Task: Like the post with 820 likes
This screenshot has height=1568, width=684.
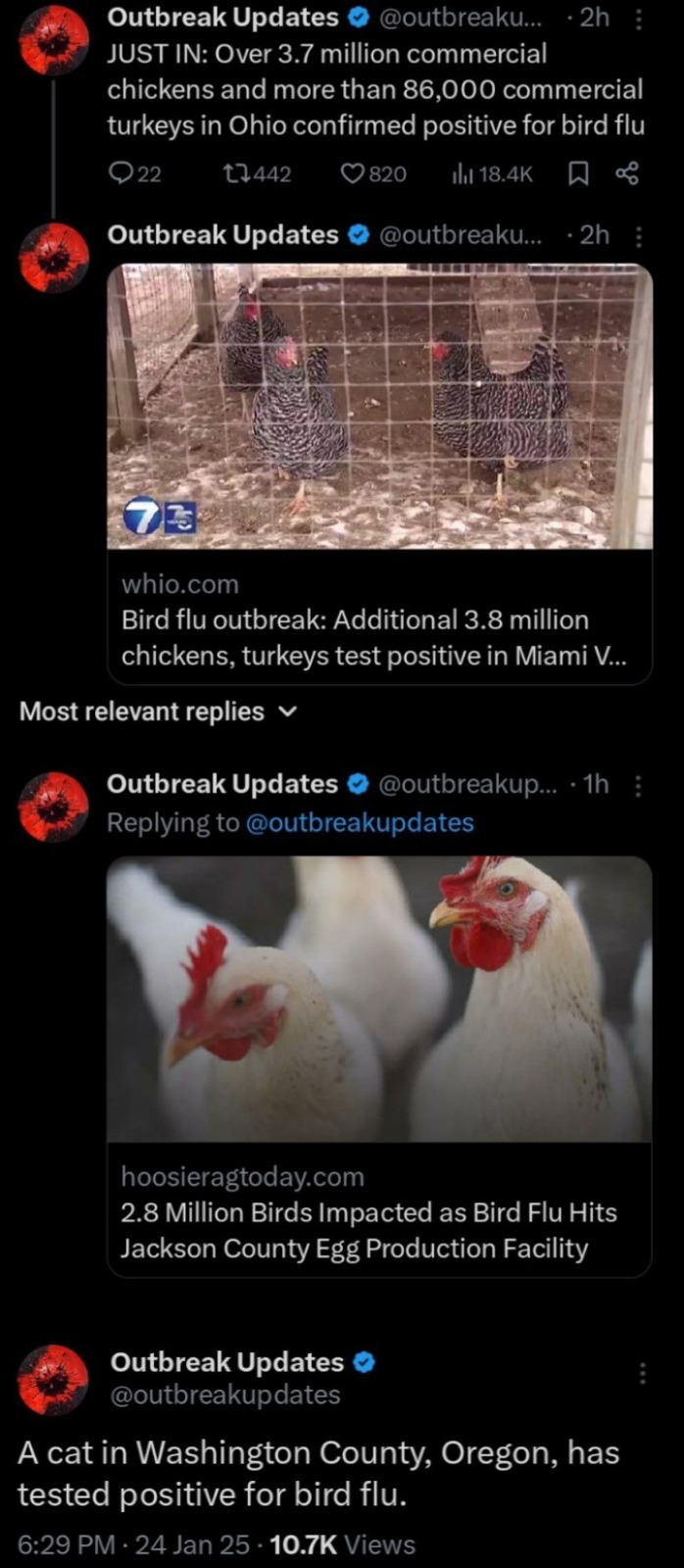Action: 353,174
